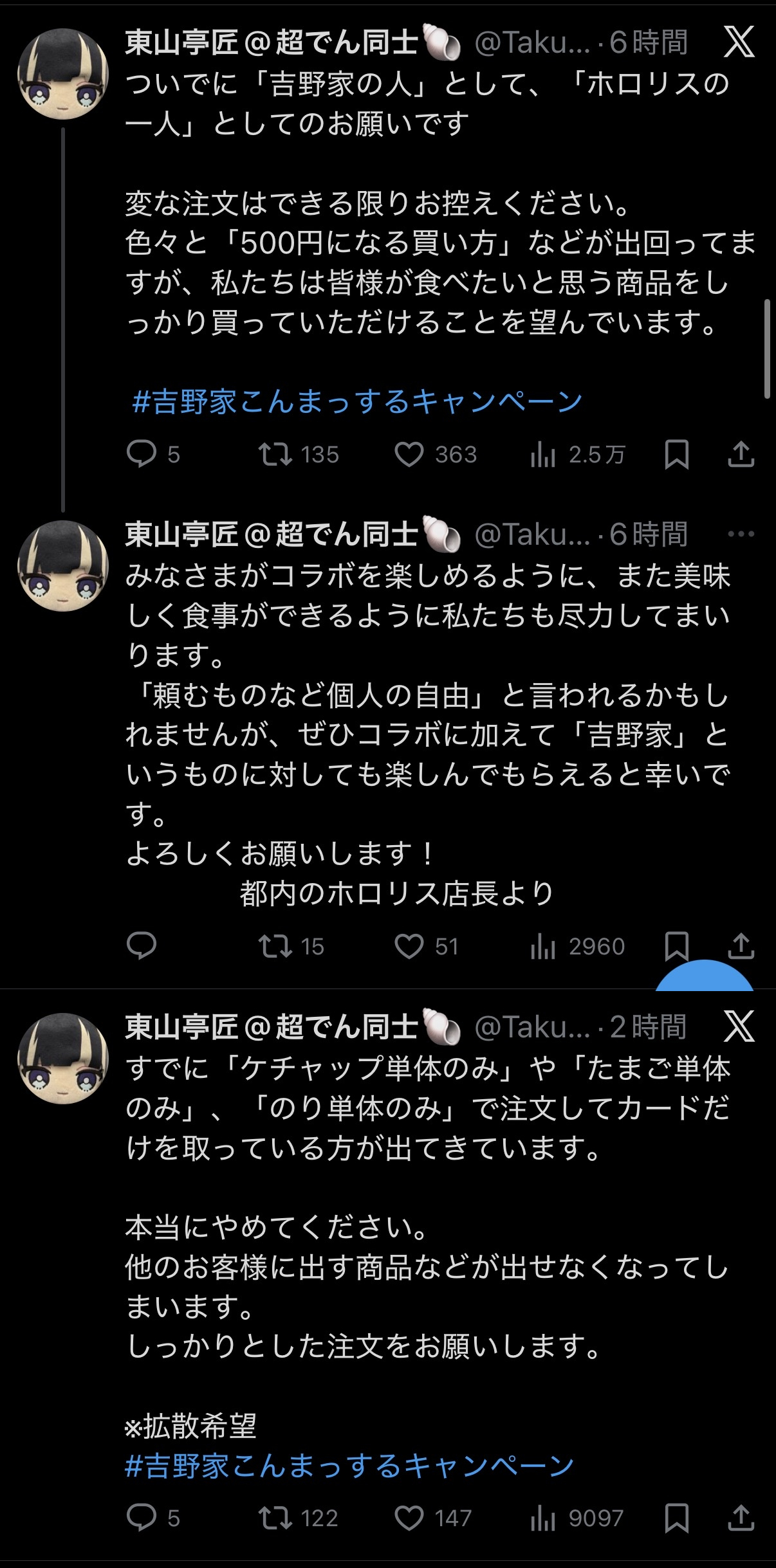
Task: Like the tweet with 147 likes
Action: (x=409, y=1518)
